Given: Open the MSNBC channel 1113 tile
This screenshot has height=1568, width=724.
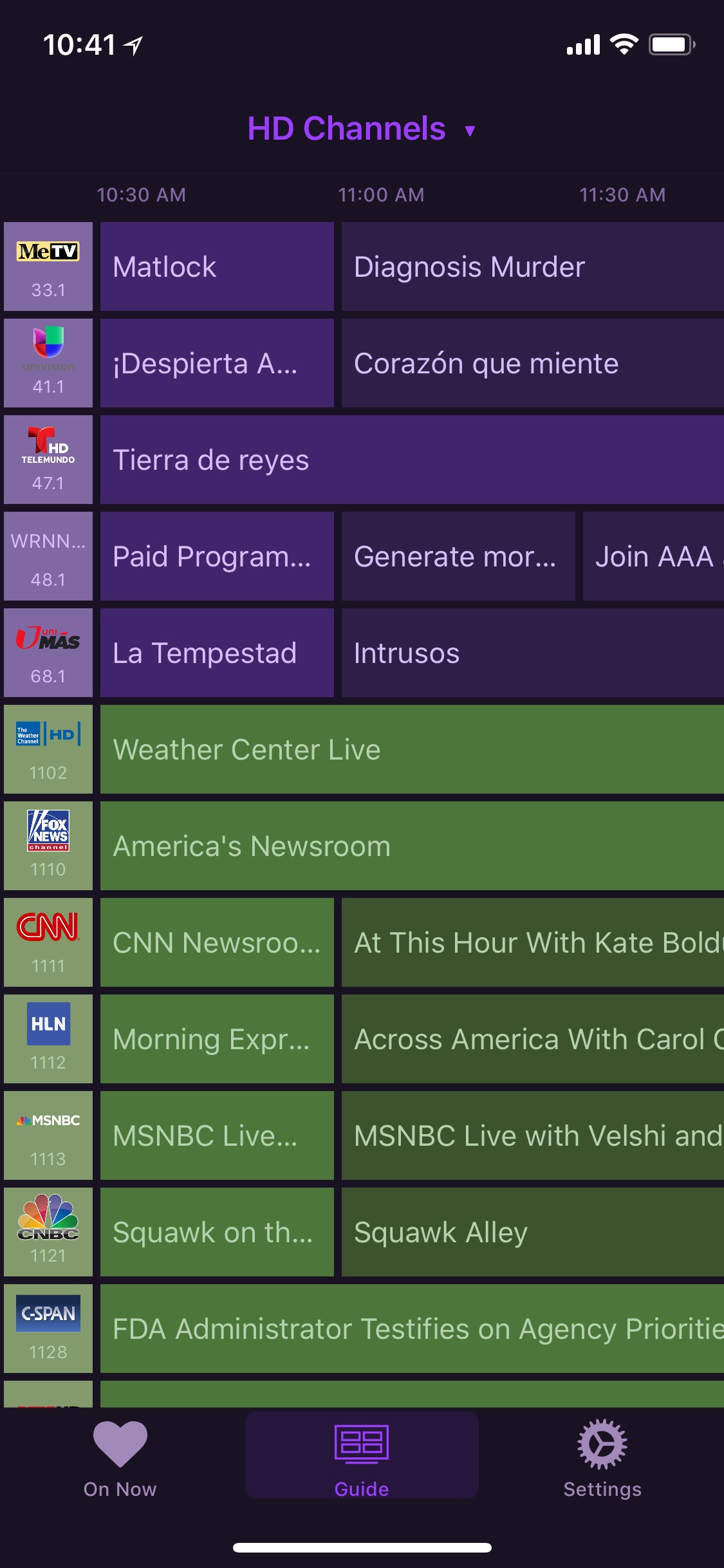Looking at the screenshot, I should (x=48, y=1135).
